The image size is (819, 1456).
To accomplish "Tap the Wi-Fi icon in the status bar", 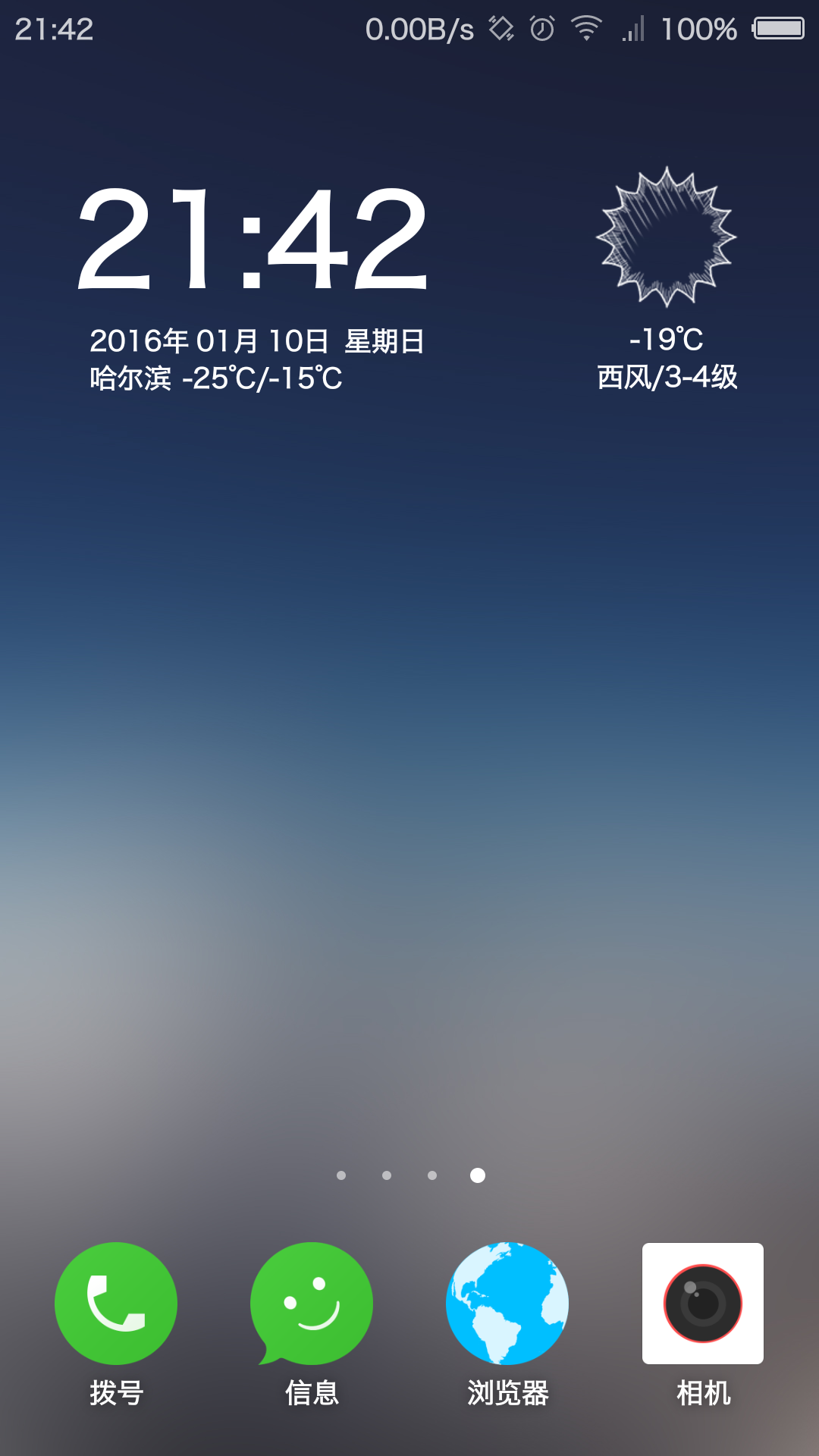I will click(585, 27).
